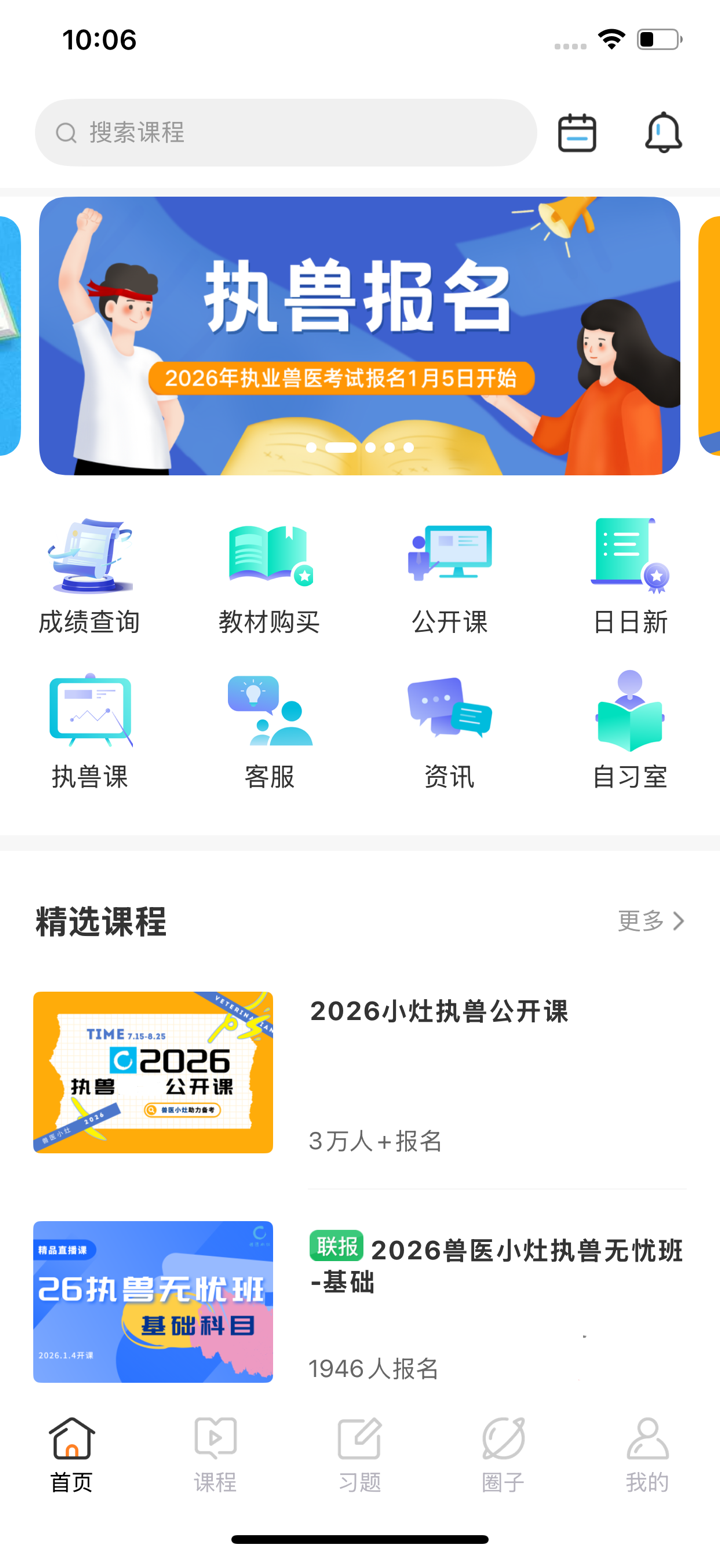Tap the 26执兽无忧班 course thumbnail
This screenshot has height=1558, width=720.
[x=152, y=1301]
